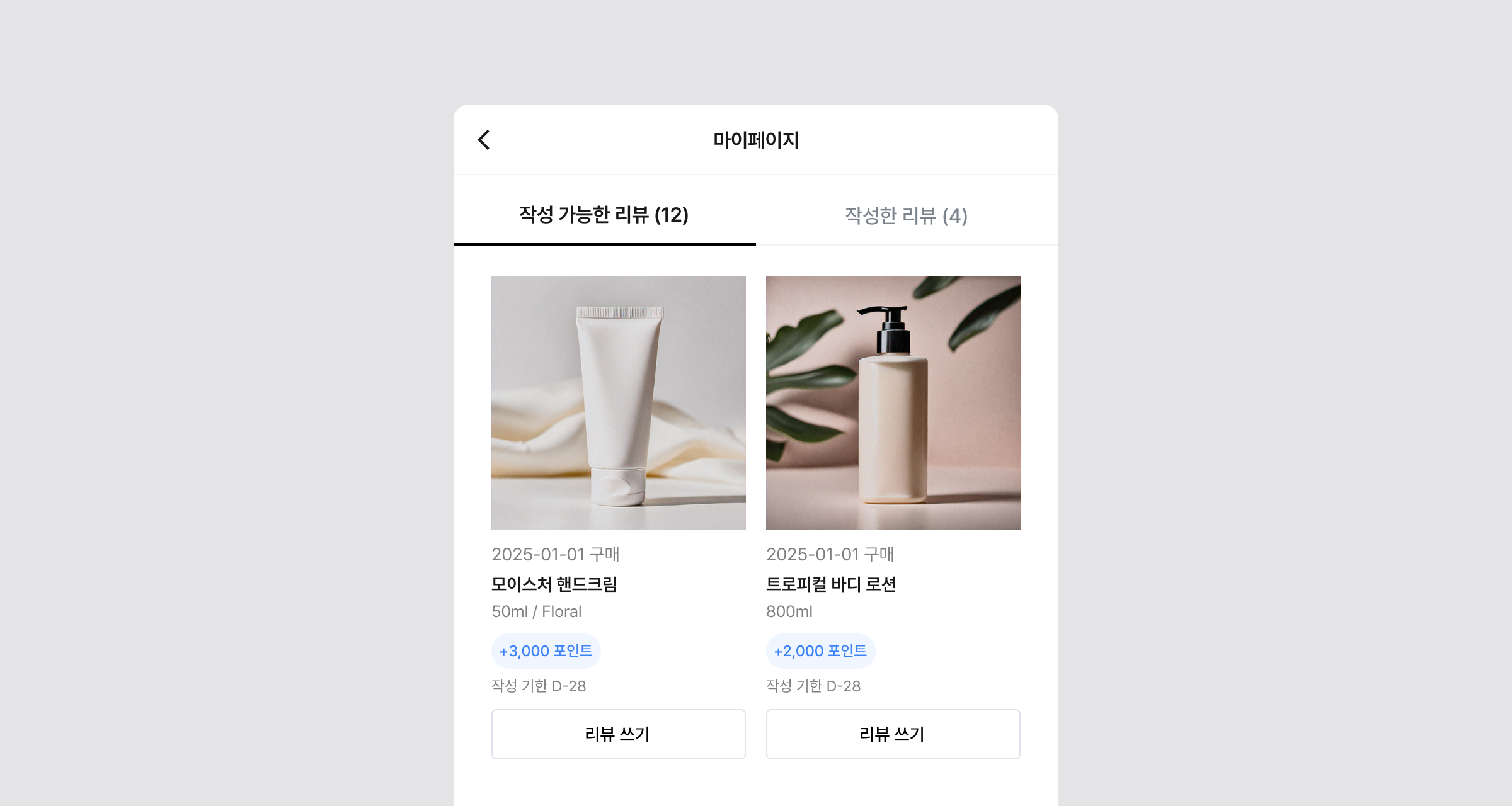Tap 리뷰 쓰기 for 트로피컬 바디 로션
This screenshot has width=1512, height=806.
pyautogui.click(x=893, y=734)
